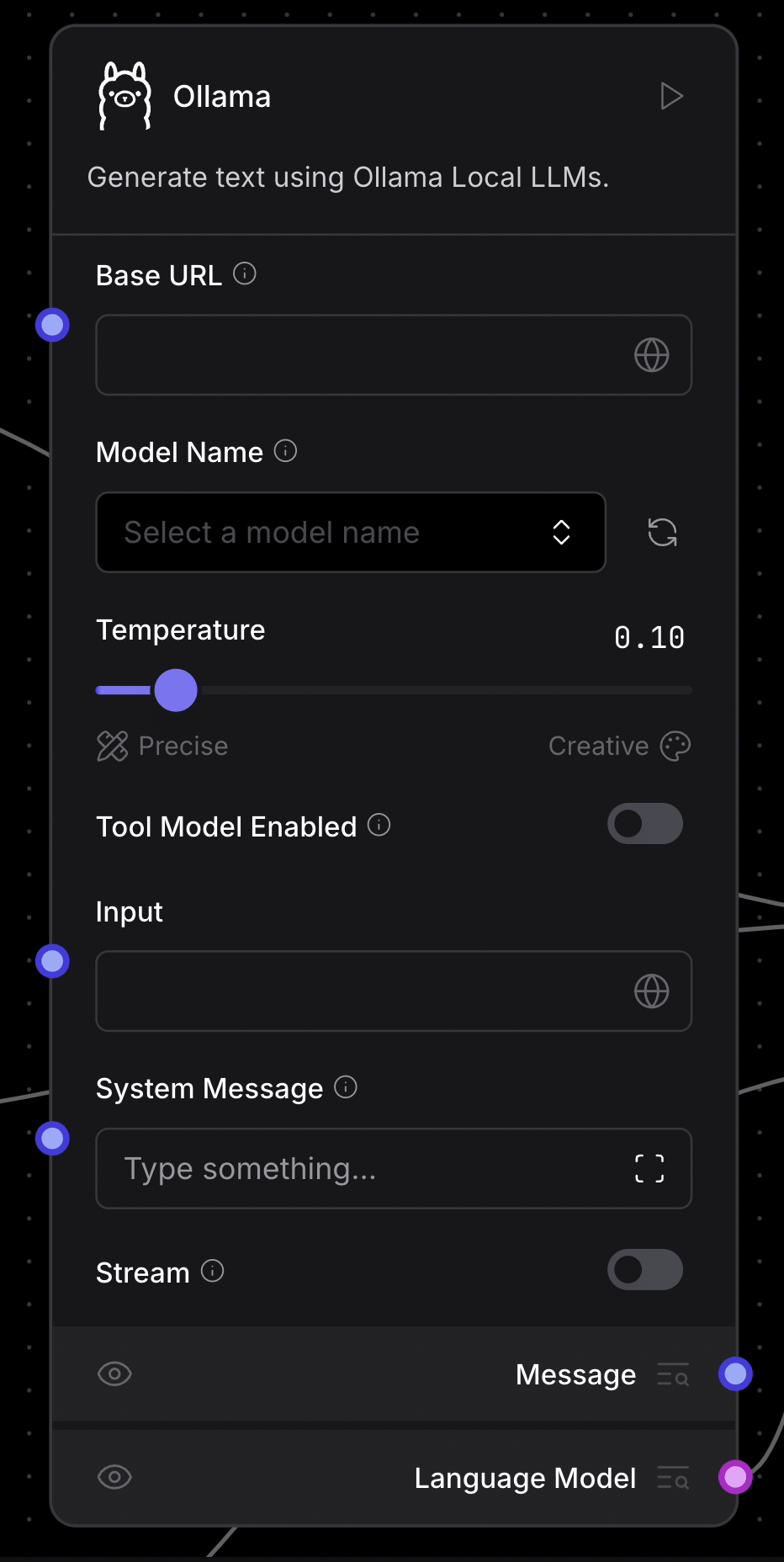Image resolution: width=784 pixels, height=1562 pixels.
Task: Click the System Message input box
Action: coord(336,1168)
